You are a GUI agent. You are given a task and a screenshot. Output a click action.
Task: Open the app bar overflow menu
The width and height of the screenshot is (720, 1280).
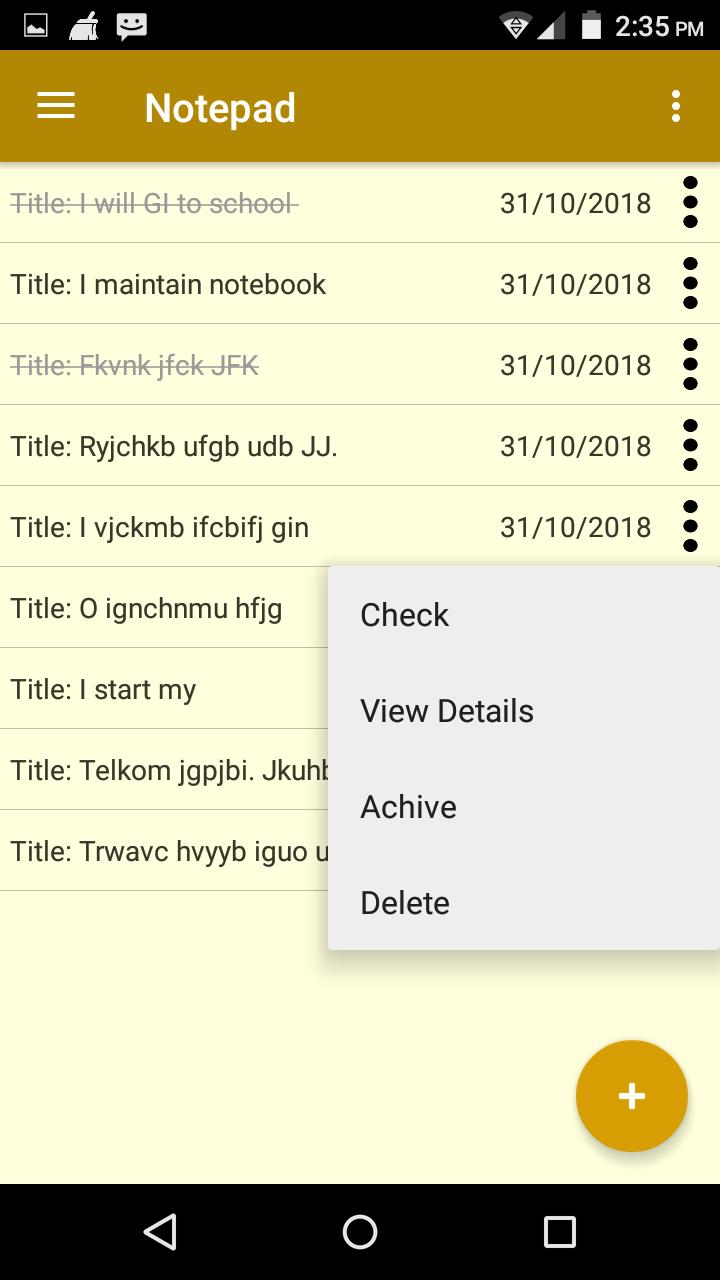(x=676, y=106)
